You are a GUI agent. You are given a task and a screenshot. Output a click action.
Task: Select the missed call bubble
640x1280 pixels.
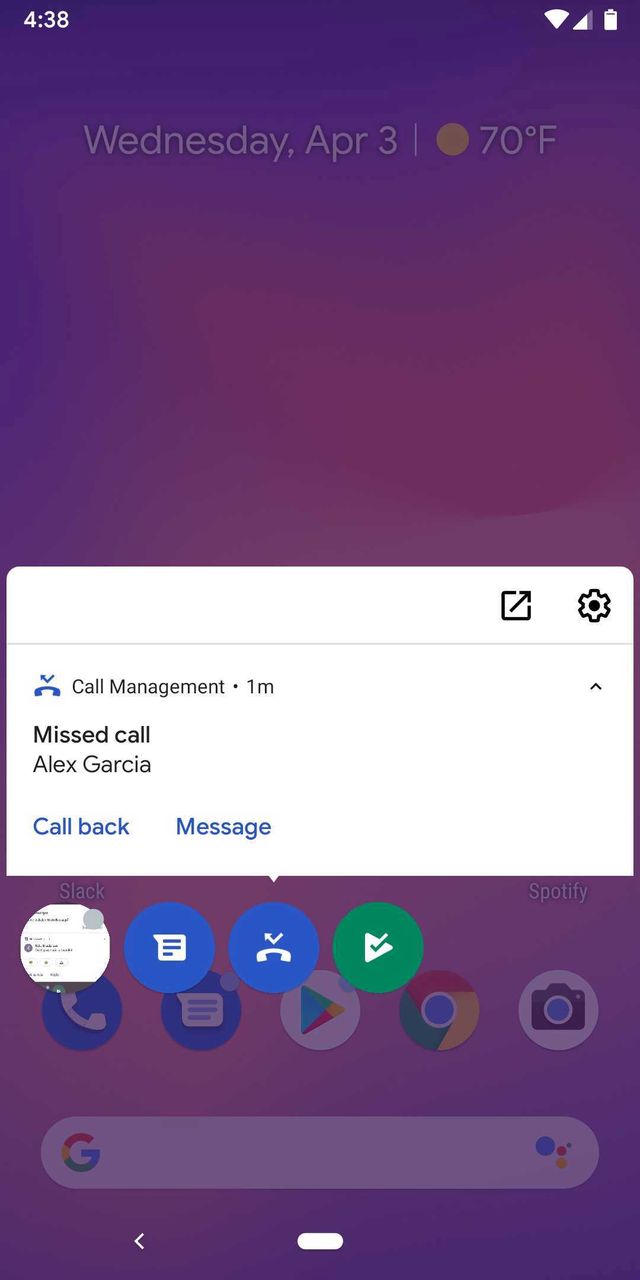pos(273,948)
